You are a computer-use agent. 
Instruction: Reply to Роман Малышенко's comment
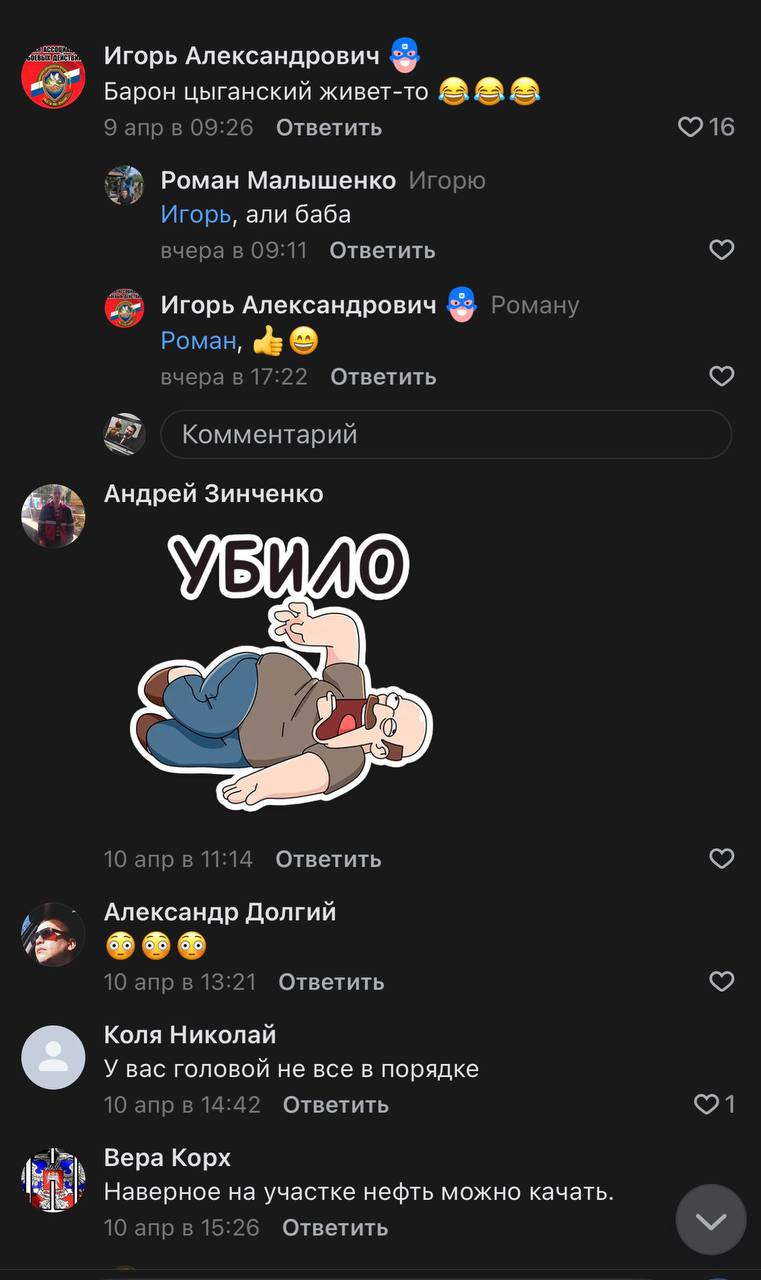coord(382,250)
